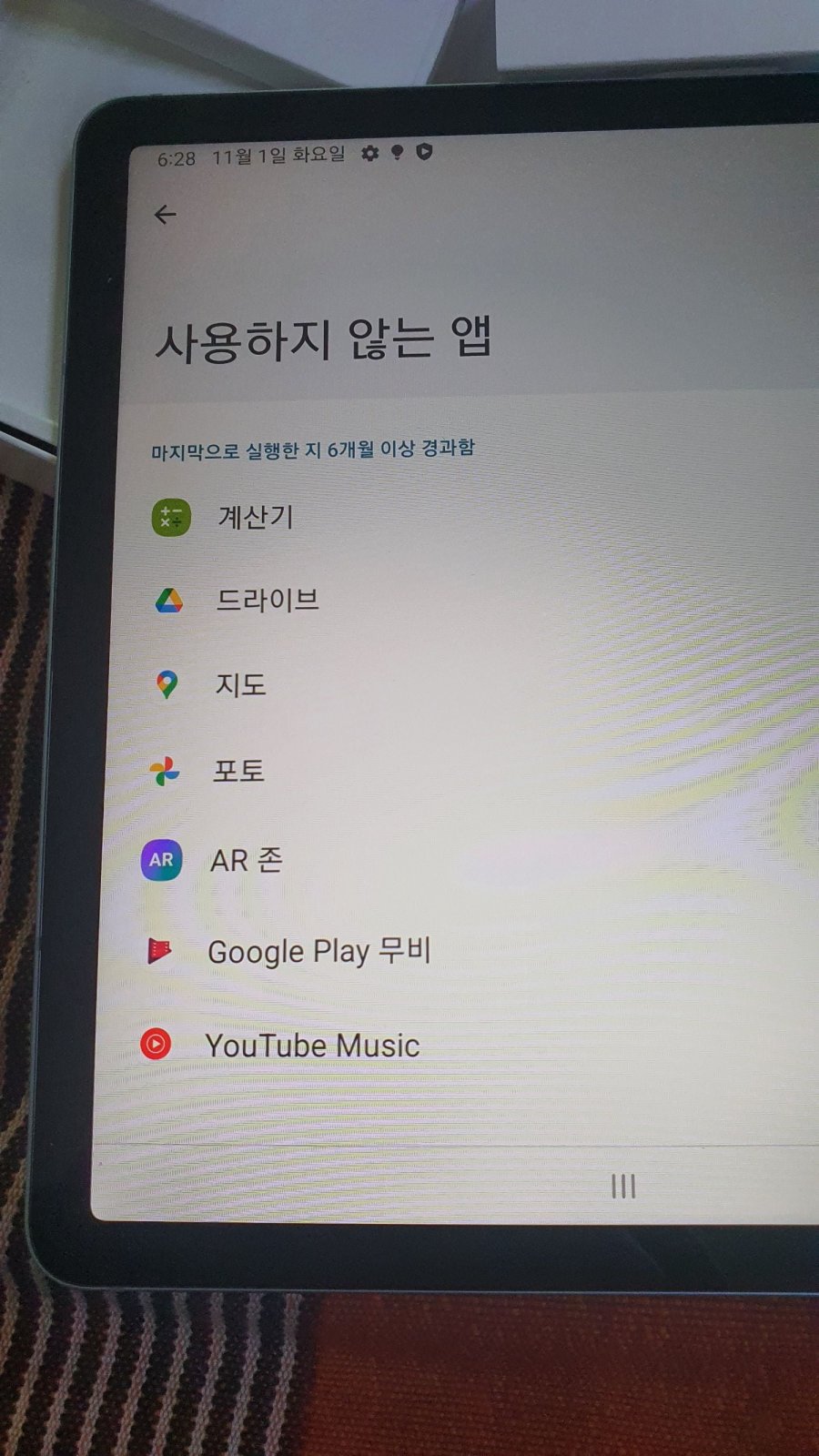Select Google Play 무비
Viewport: 819px width, 1456px height.
coord(318,952)
